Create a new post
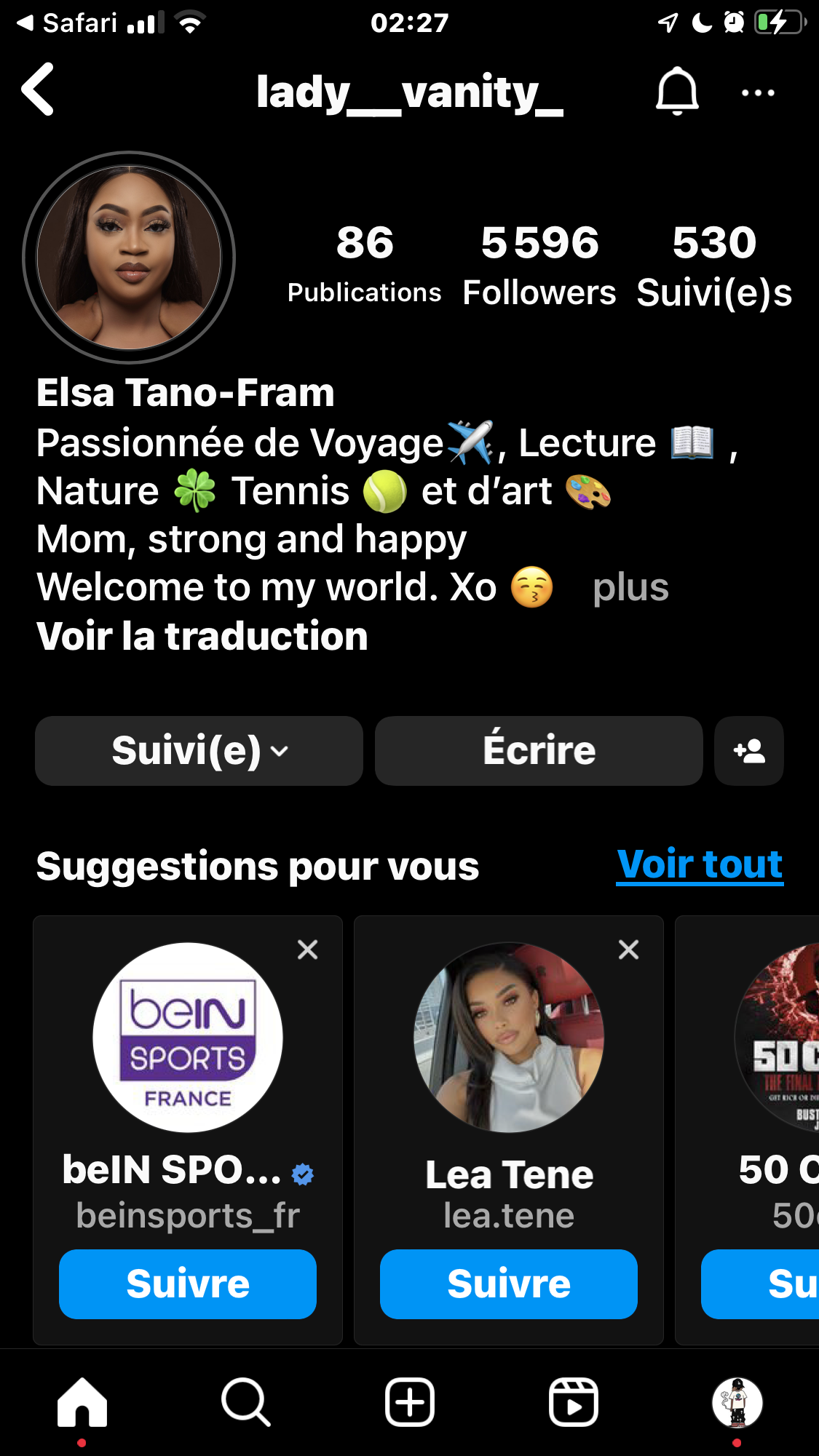 pos(410,1402)
